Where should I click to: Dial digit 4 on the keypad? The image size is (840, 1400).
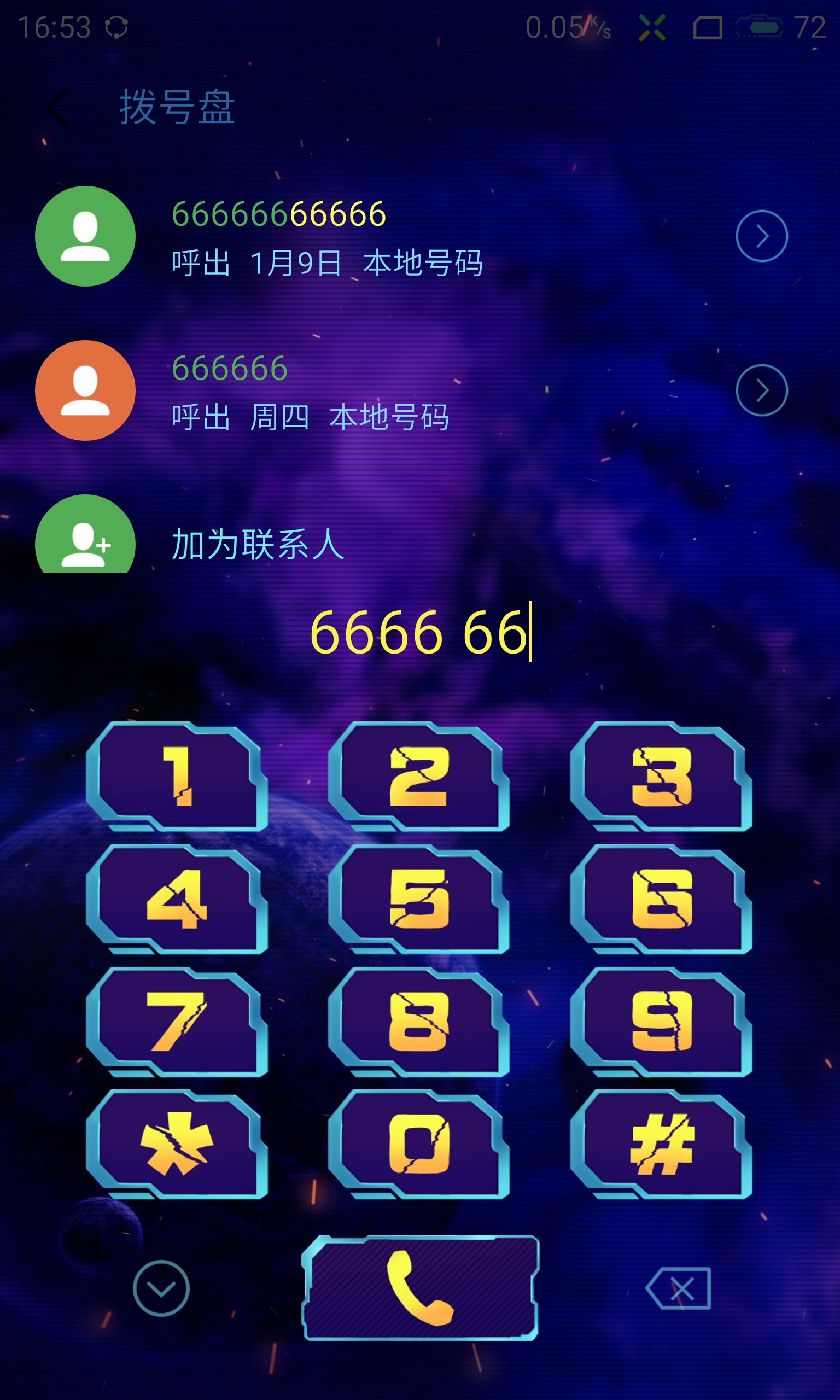click(x=177, y=899)
